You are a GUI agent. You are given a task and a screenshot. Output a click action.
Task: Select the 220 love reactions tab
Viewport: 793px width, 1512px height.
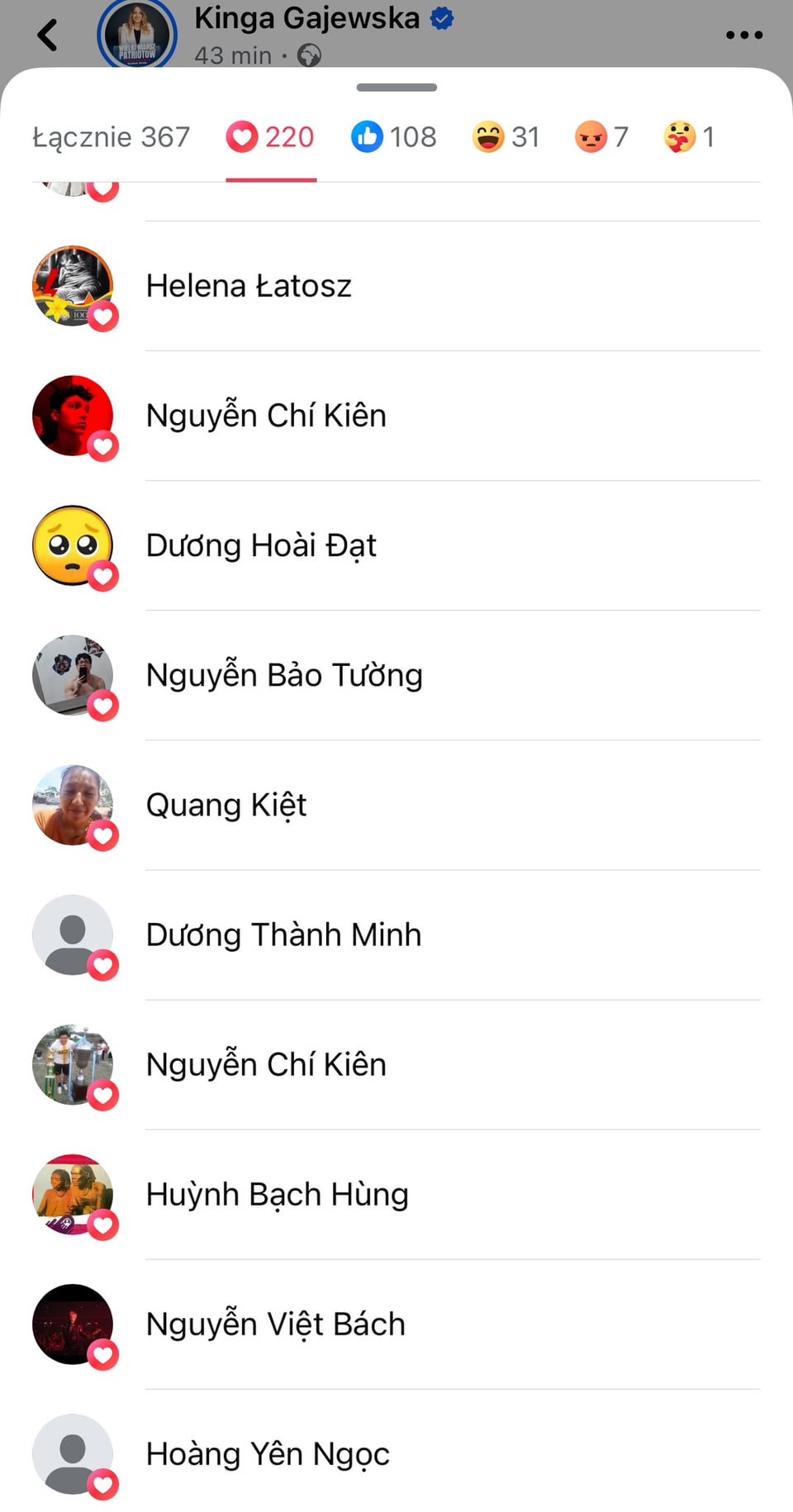coord(271,137)
